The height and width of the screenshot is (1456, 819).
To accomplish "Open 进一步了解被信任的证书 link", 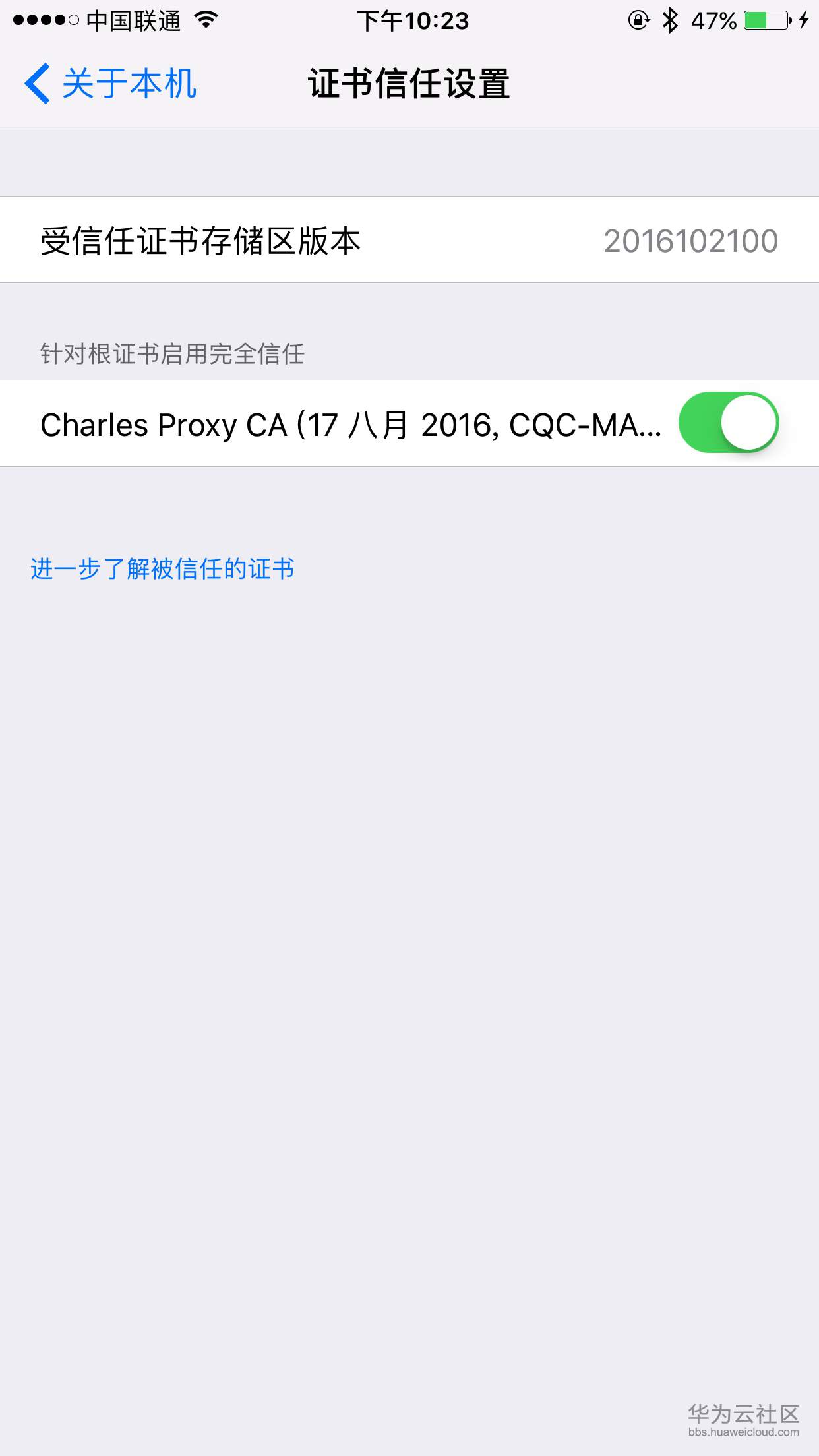I will (x=162, y=568).
